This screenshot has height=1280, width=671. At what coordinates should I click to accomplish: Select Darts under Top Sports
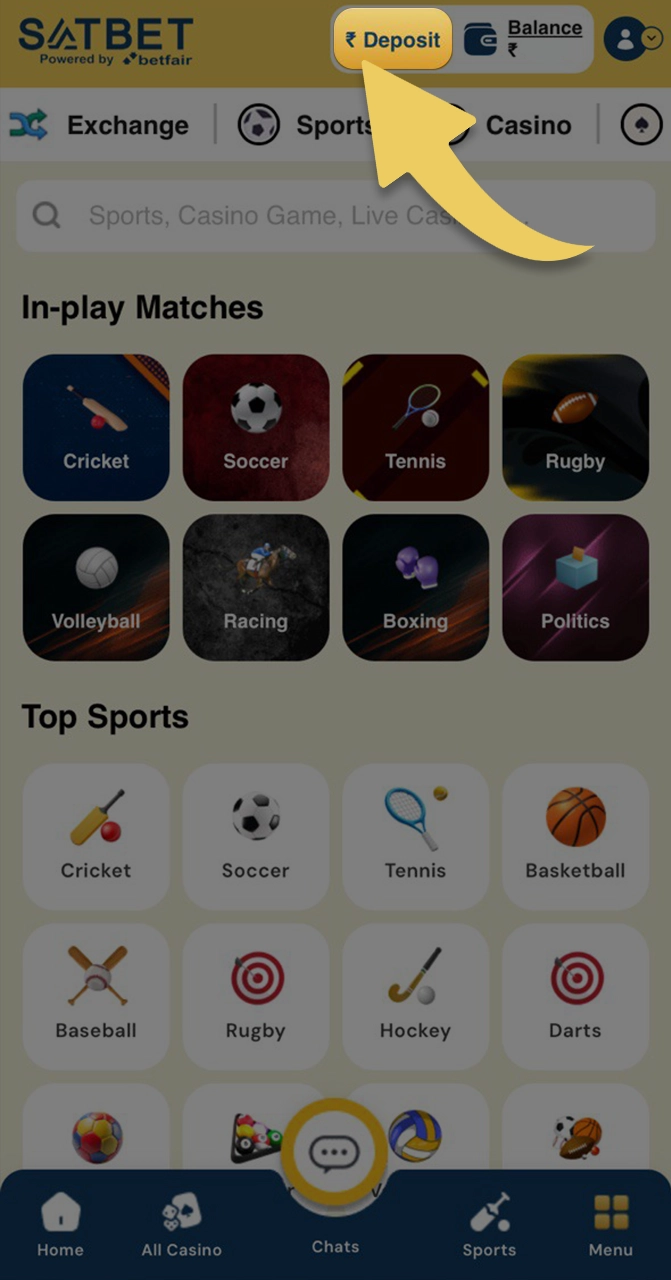[x=575, y=996]
